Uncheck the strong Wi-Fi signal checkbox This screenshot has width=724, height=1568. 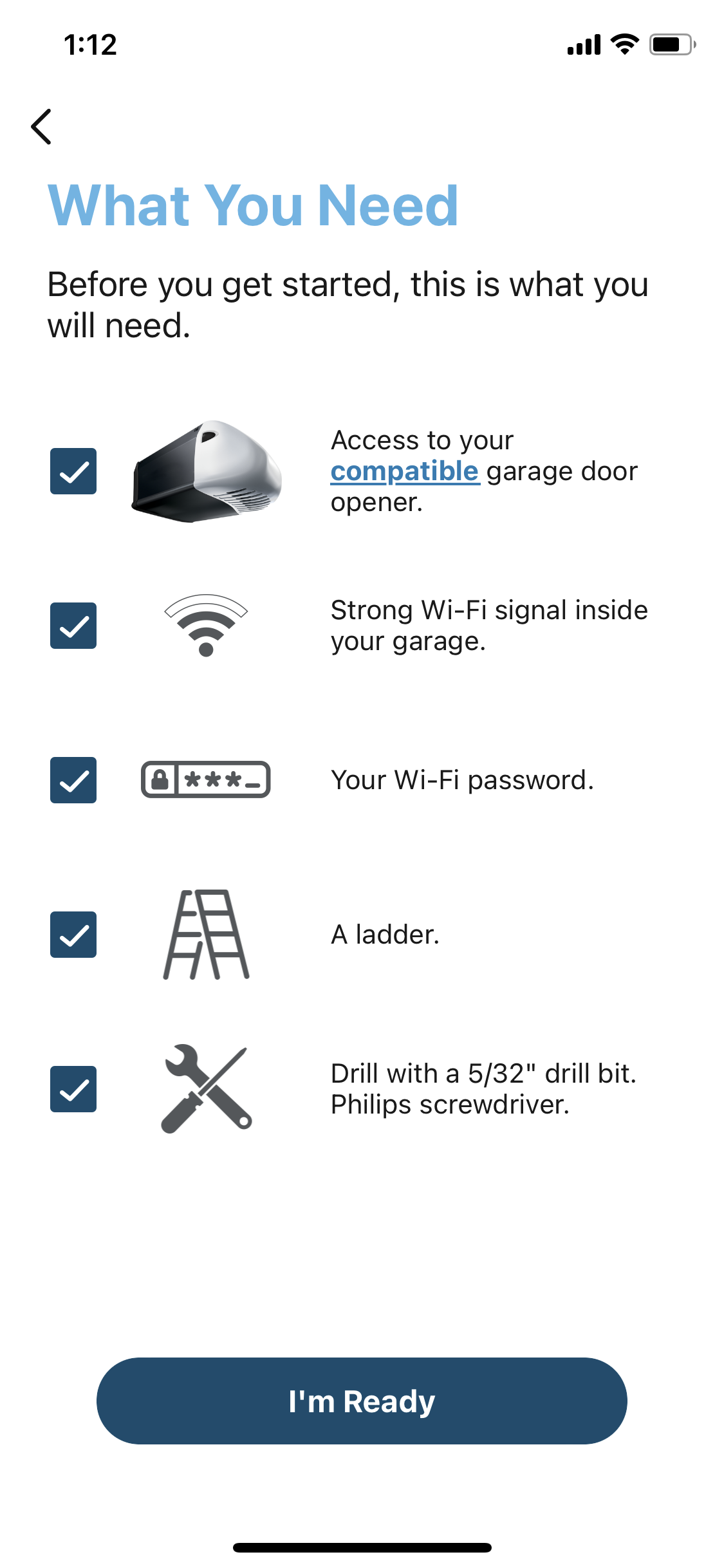[73, 626]
